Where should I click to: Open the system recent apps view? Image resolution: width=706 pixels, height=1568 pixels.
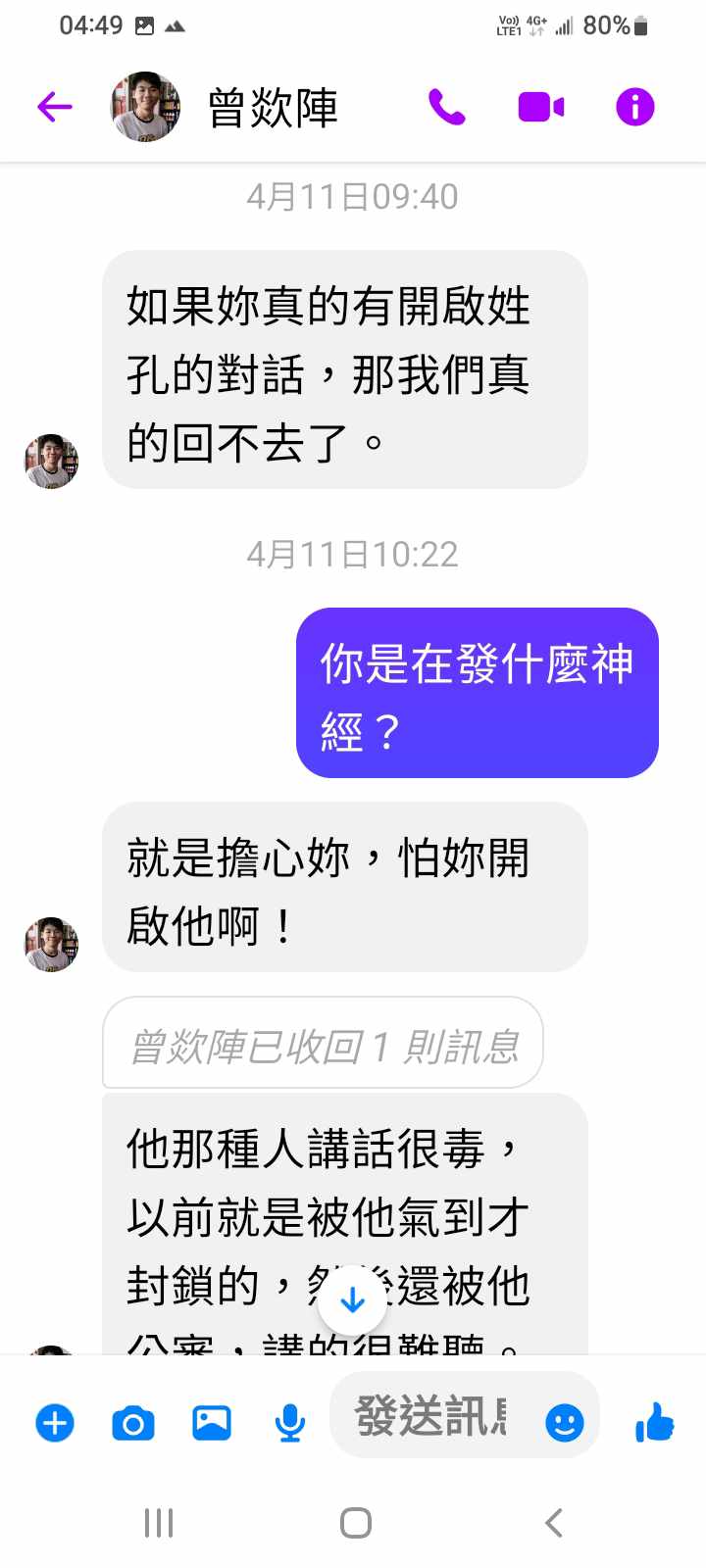coord(159,1523)
